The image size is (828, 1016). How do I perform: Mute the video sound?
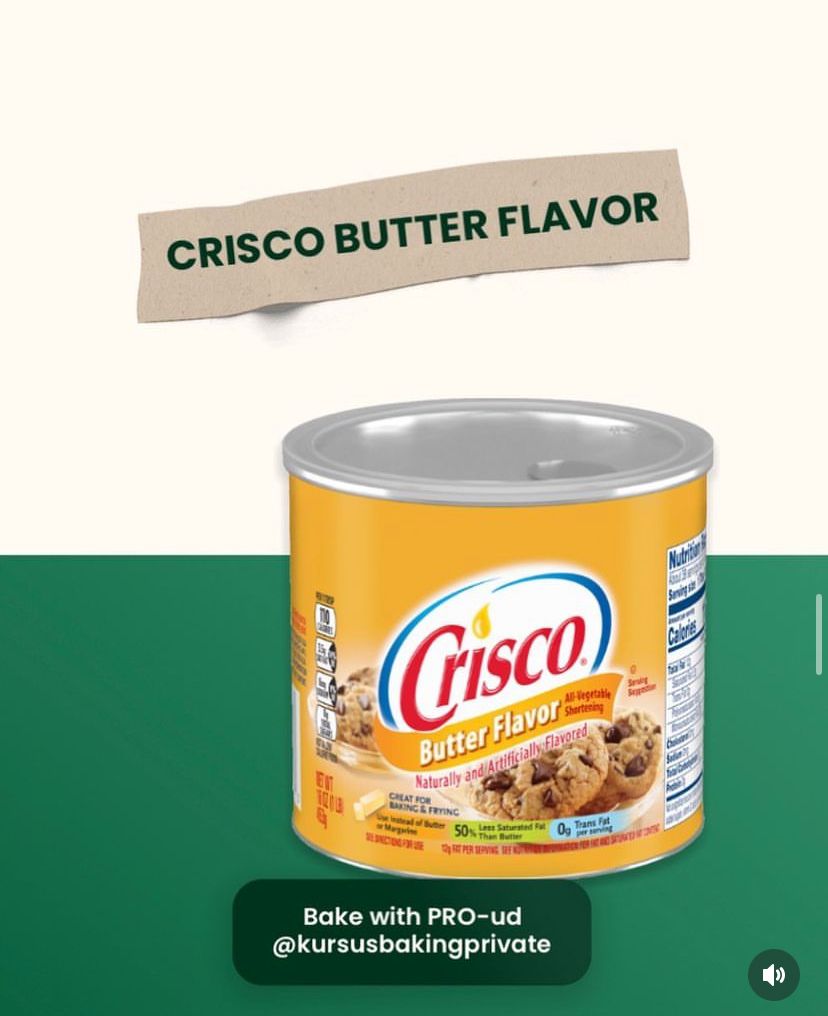pos(773,974)
